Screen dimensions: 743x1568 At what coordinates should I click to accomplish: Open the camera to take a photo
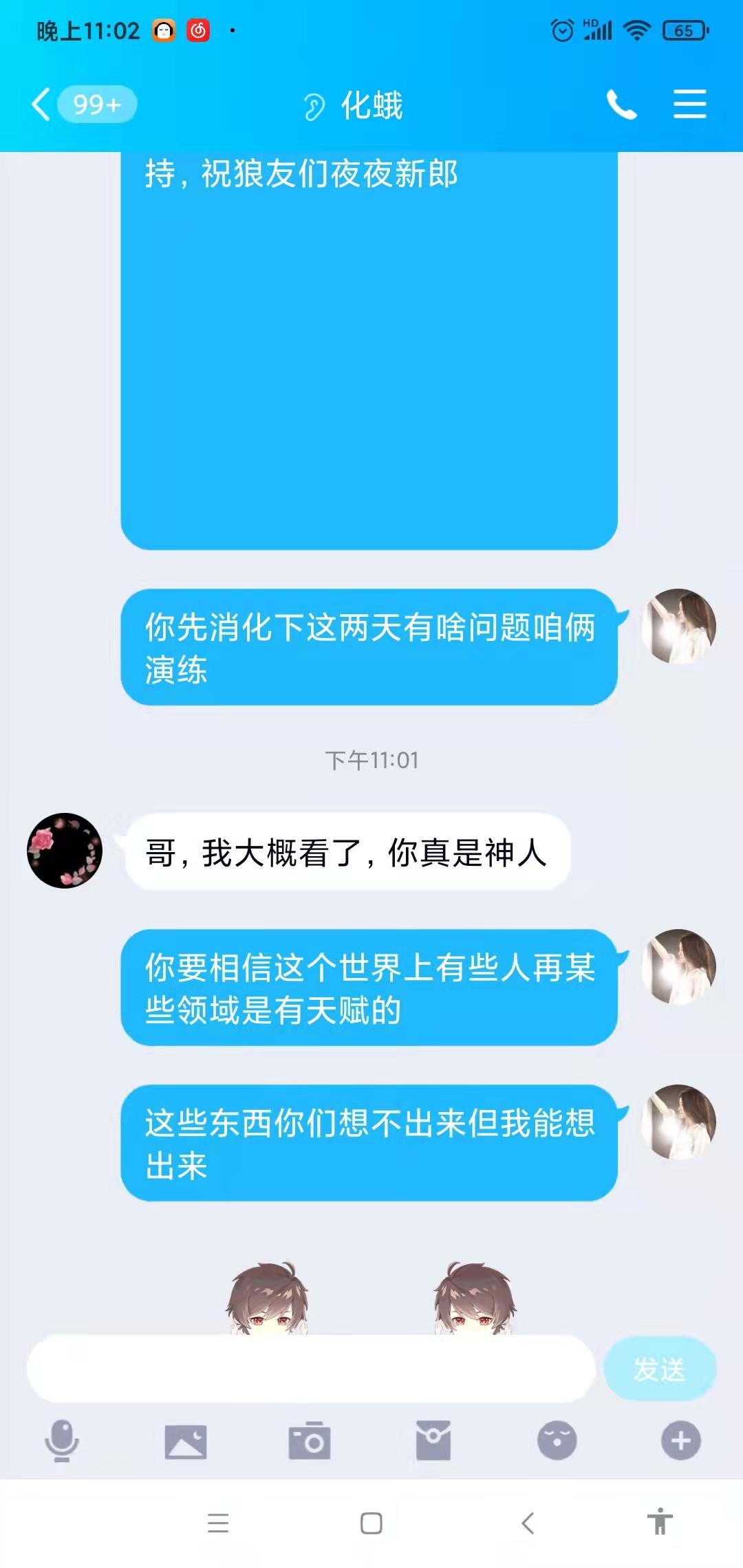pyautogui.click(x=310, y=1441)
